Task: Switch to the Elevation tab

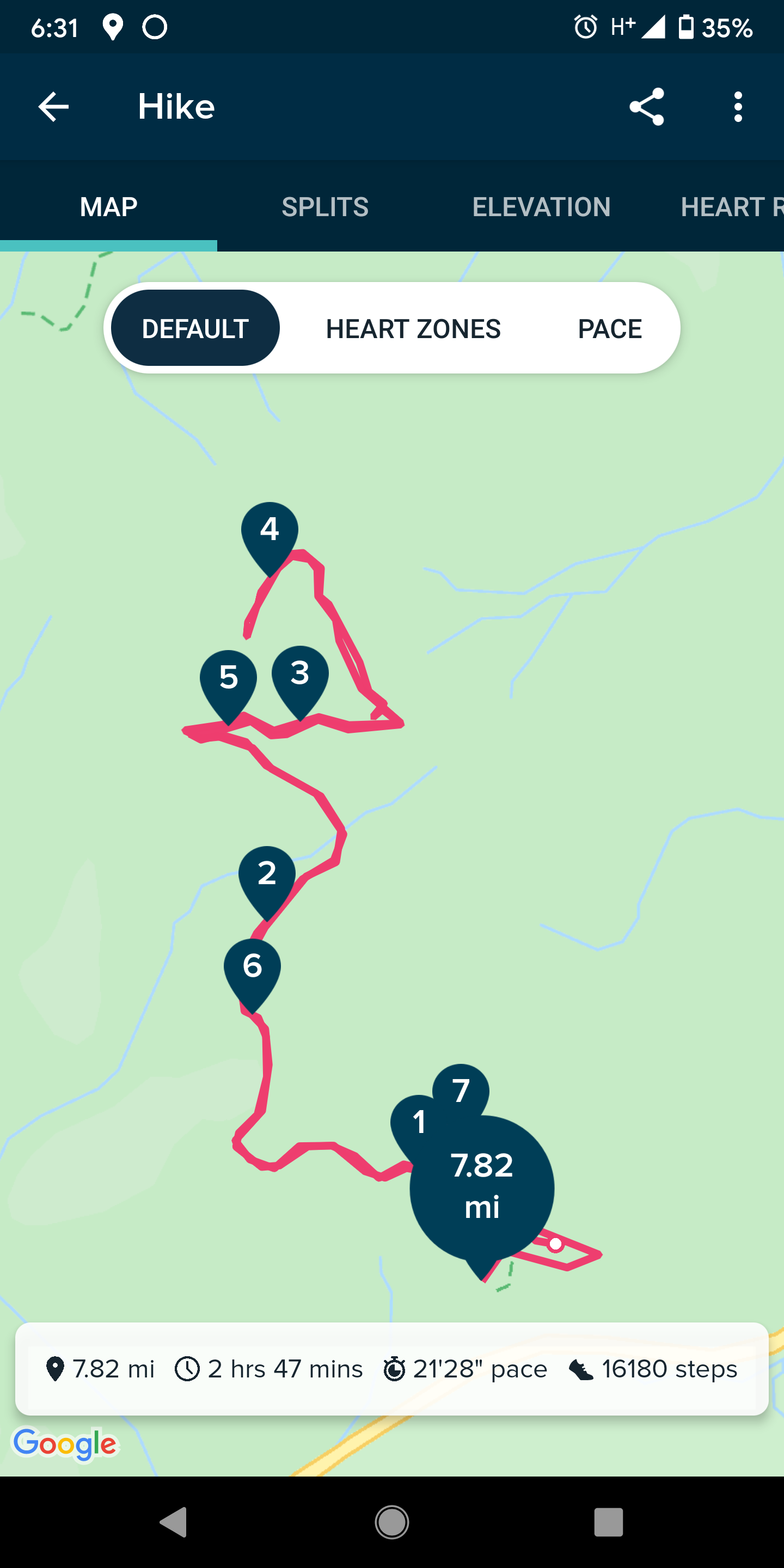Action: click(541, 207)
